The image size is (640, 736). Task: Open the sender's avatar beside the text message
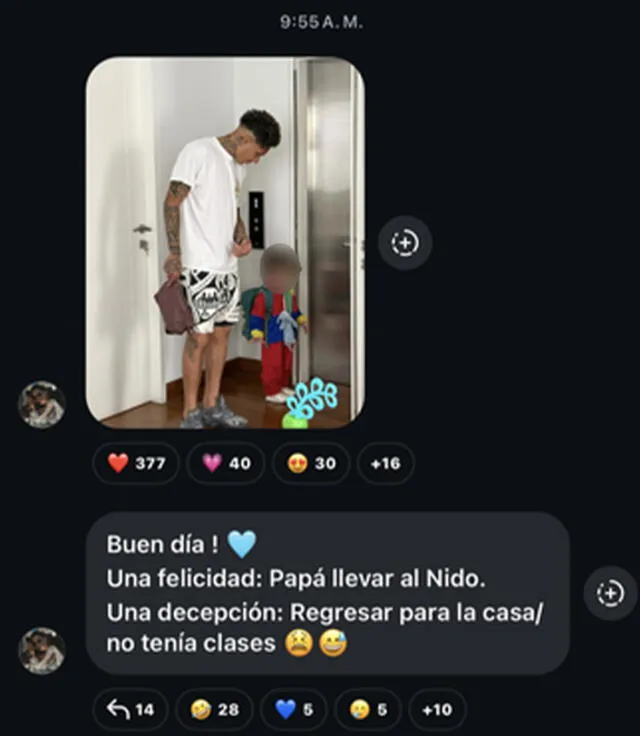click(x=42, y=651)
